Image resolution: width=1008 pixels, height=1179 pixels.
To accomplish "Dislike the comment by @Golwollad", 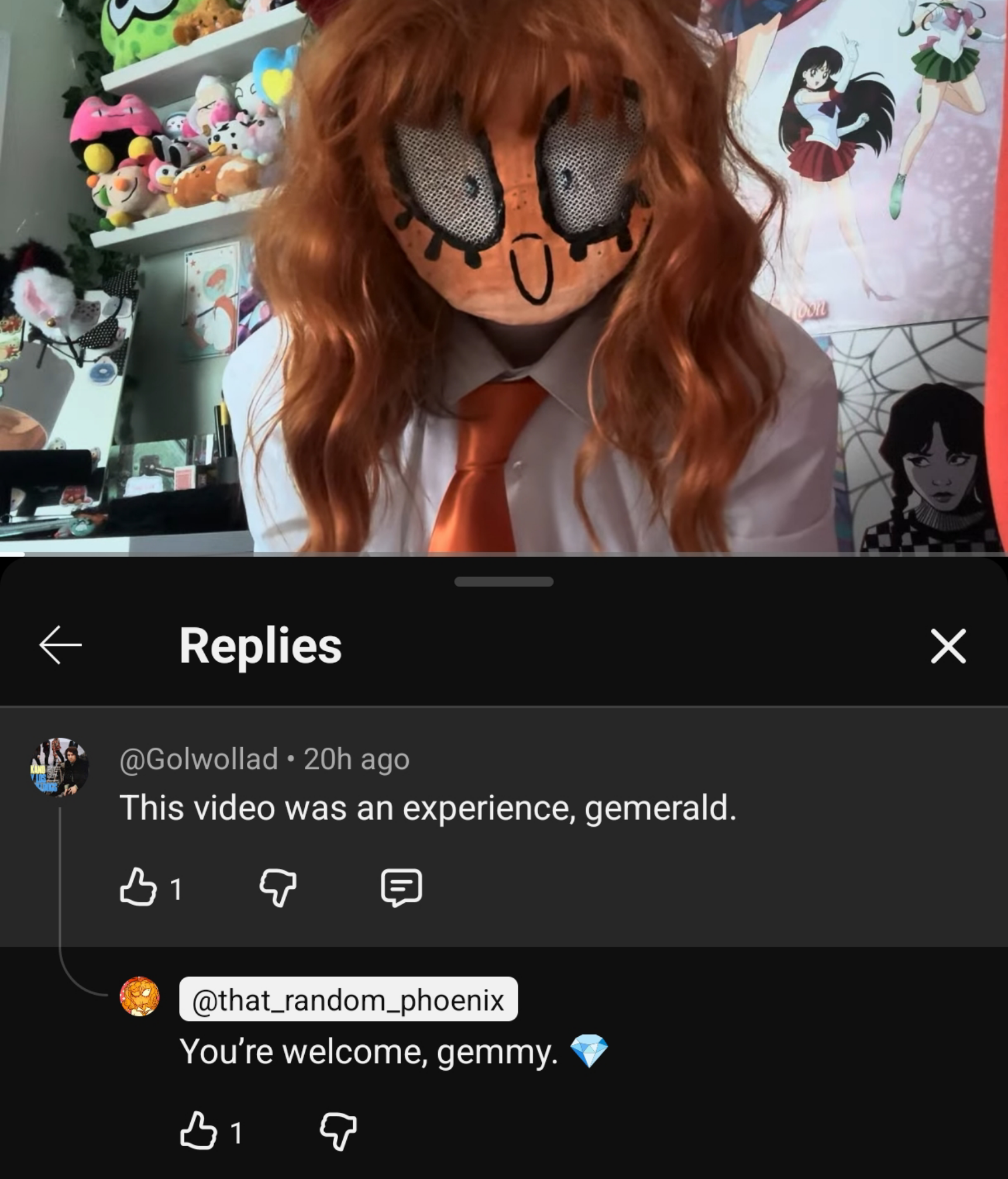I will pos(278,887).
